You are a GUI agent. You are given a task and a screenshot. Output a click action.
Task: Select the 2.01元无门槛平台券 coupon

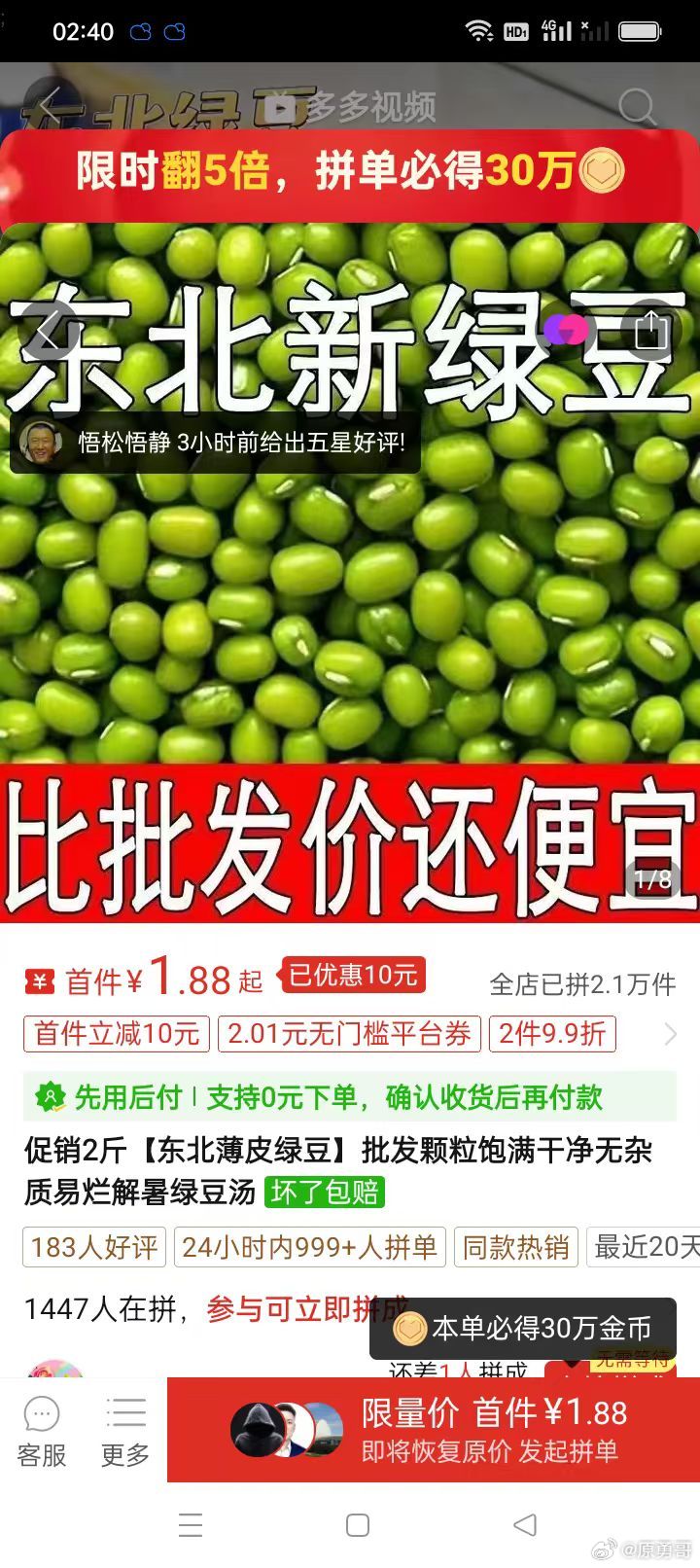click(x=349, y=1033)
